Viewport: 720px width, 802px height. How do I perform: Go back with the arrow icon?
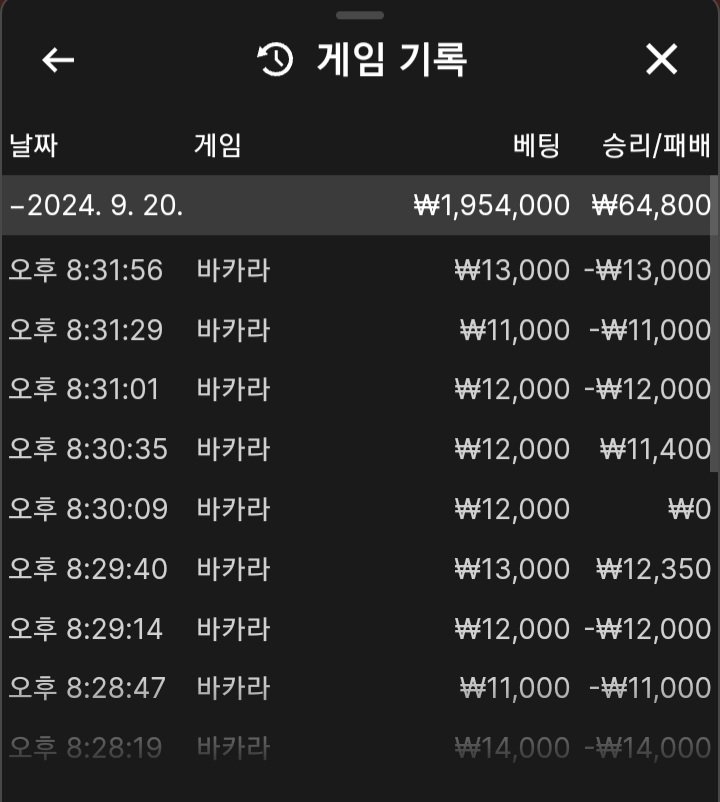[58, 60]
